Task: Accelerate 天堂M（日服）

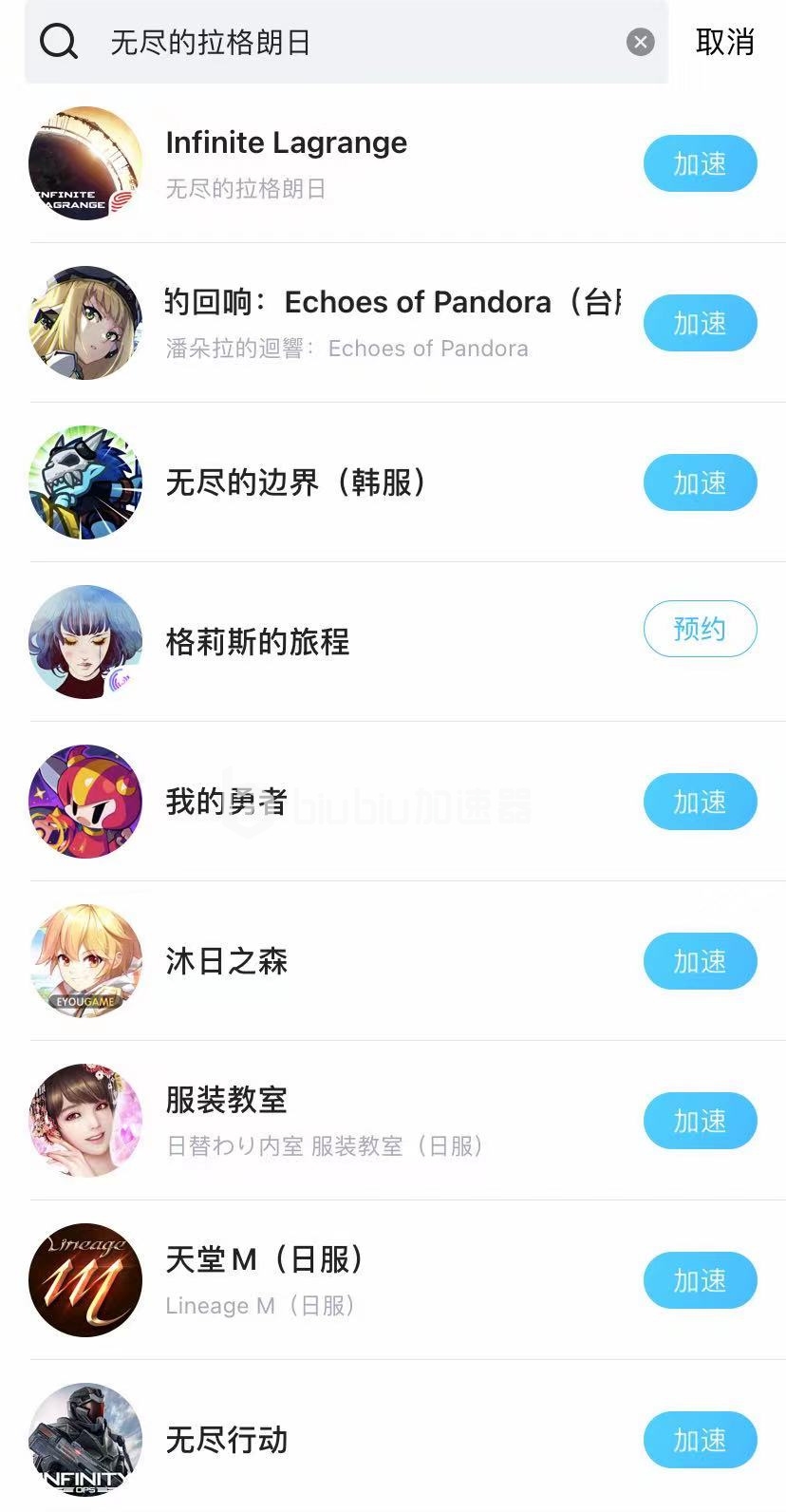Action: [700, 1280]
